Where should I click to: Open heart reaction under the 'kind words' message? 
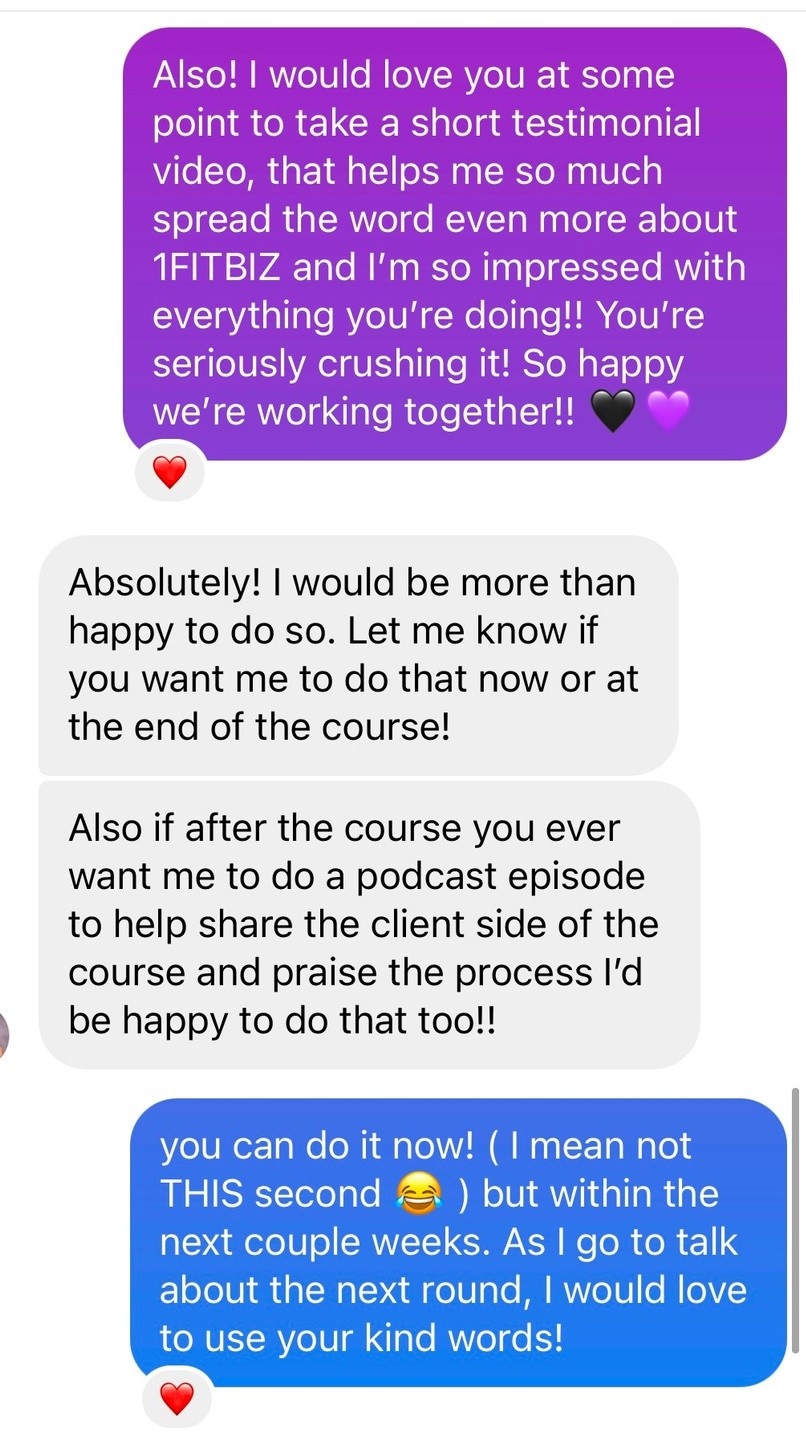pyautogui.click(x=176, y=1398)
